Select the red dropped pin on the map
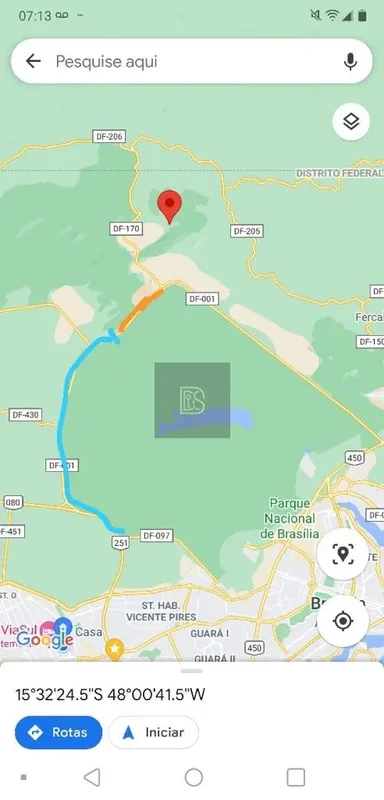This screenshot has height=800, width=384. (169, 207)
